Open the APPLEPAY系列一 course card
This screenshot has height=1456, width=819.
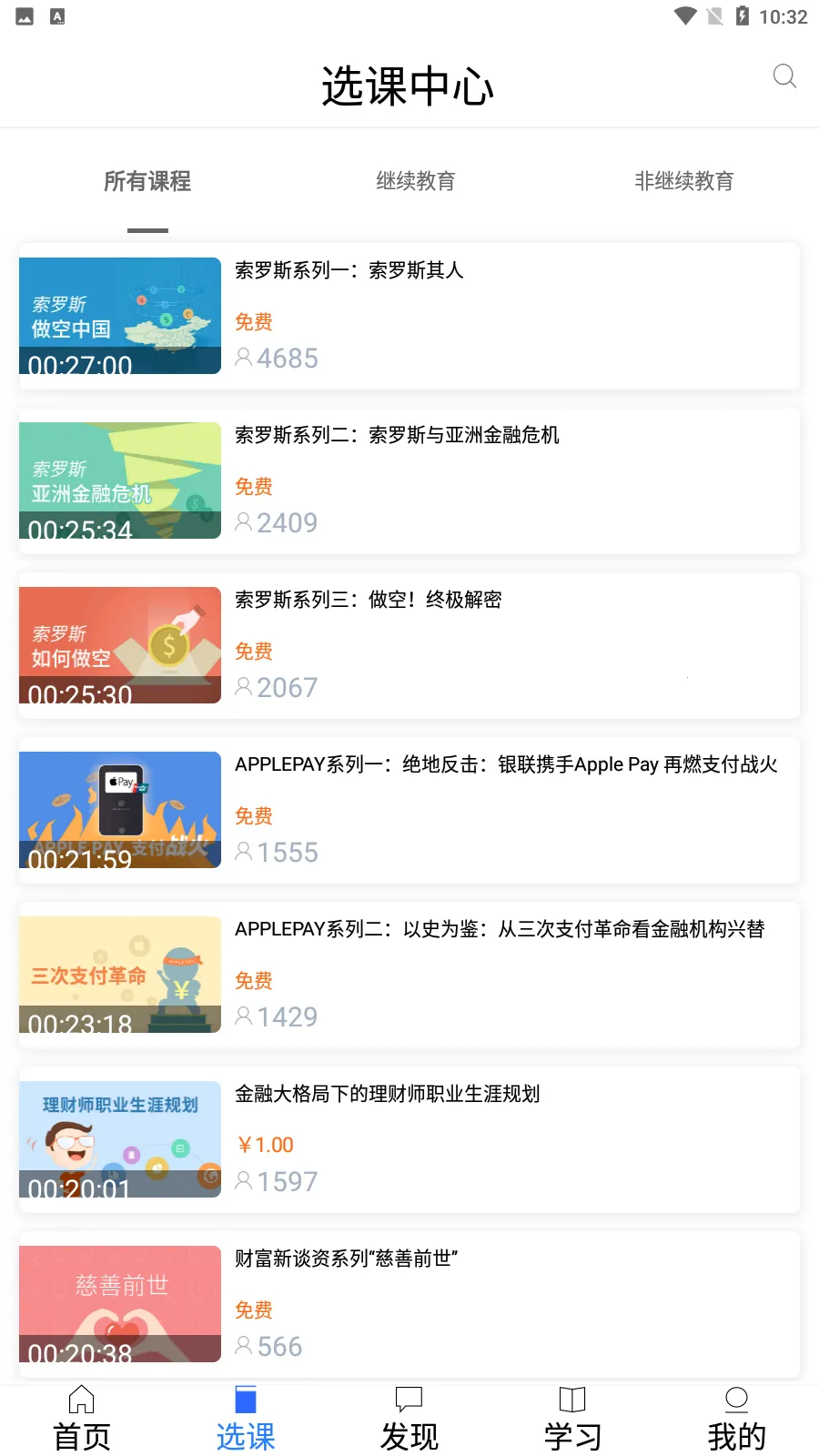409,810
